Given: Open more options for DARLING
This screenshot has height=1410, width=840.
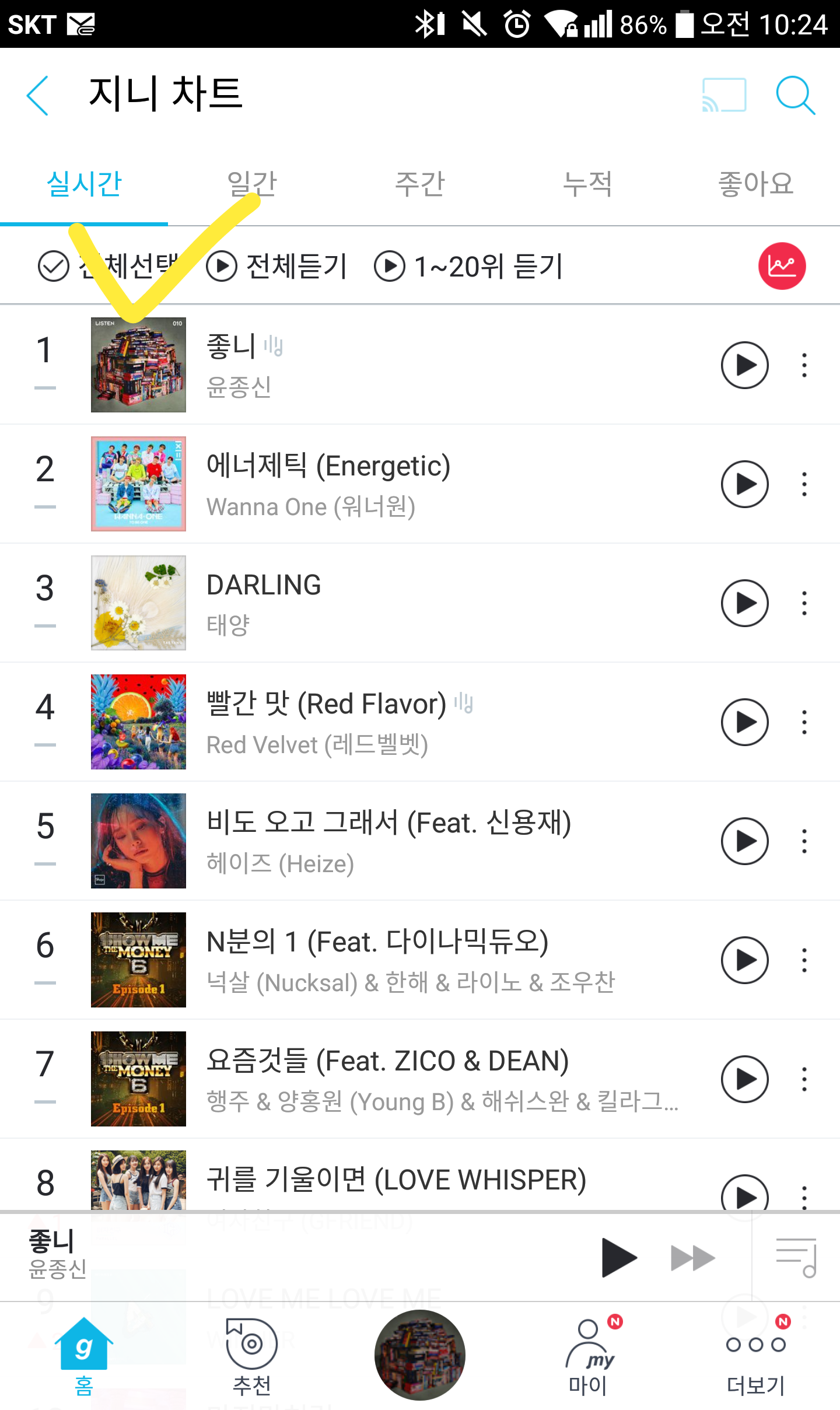Looking at the screenshot, I should [x=804, y=603].
